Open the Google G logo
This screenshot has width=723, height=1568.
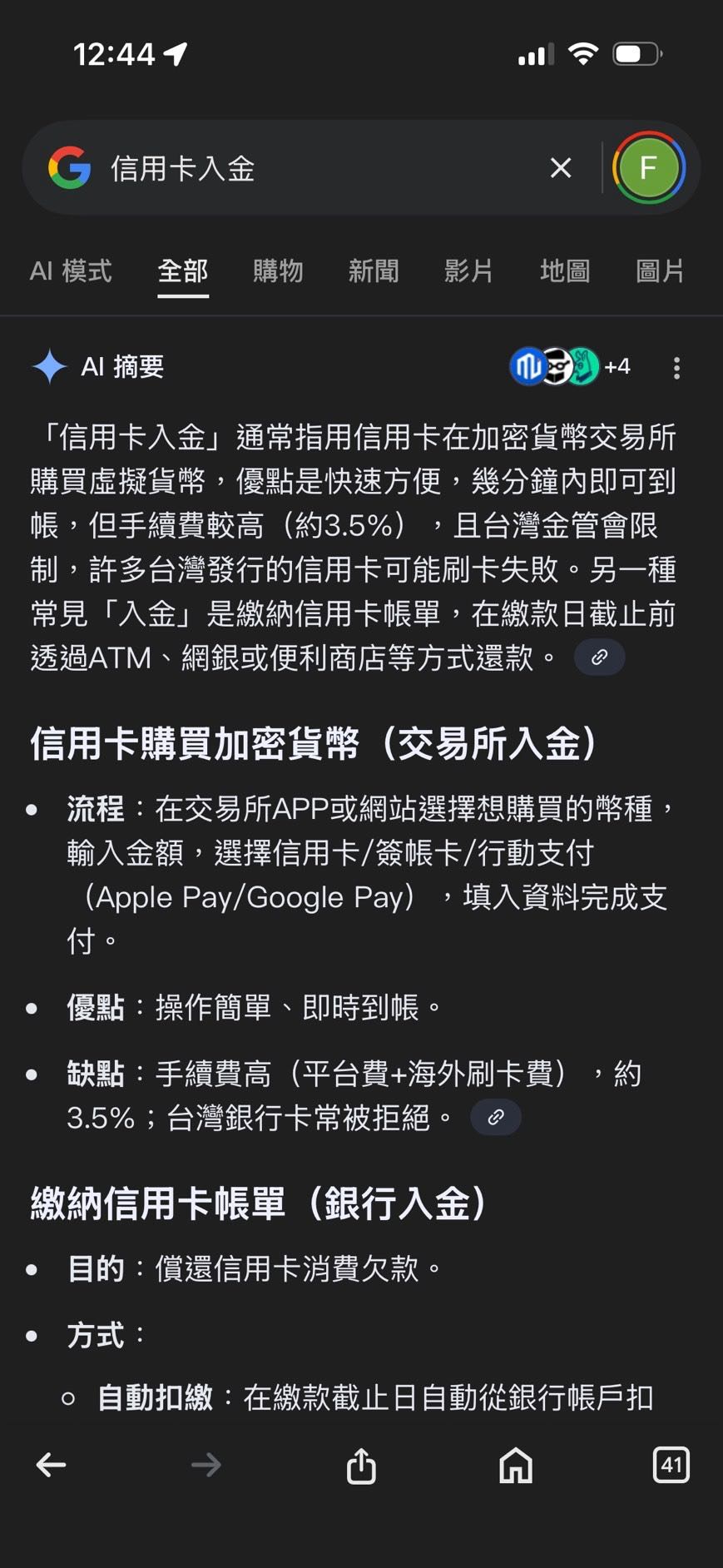click(69, 168)
